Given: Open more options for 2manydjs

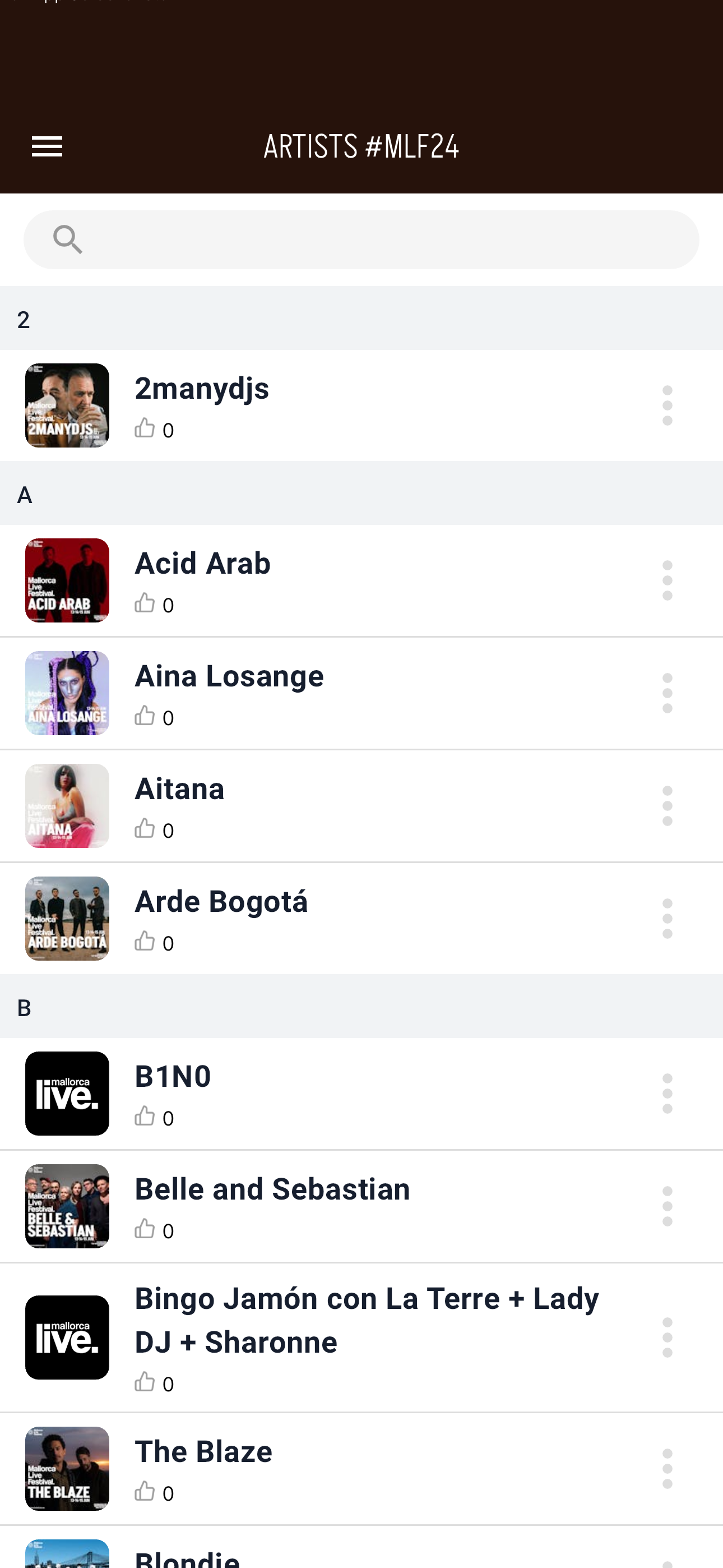Looking at the screenshot, I should [x=667, y=405].
